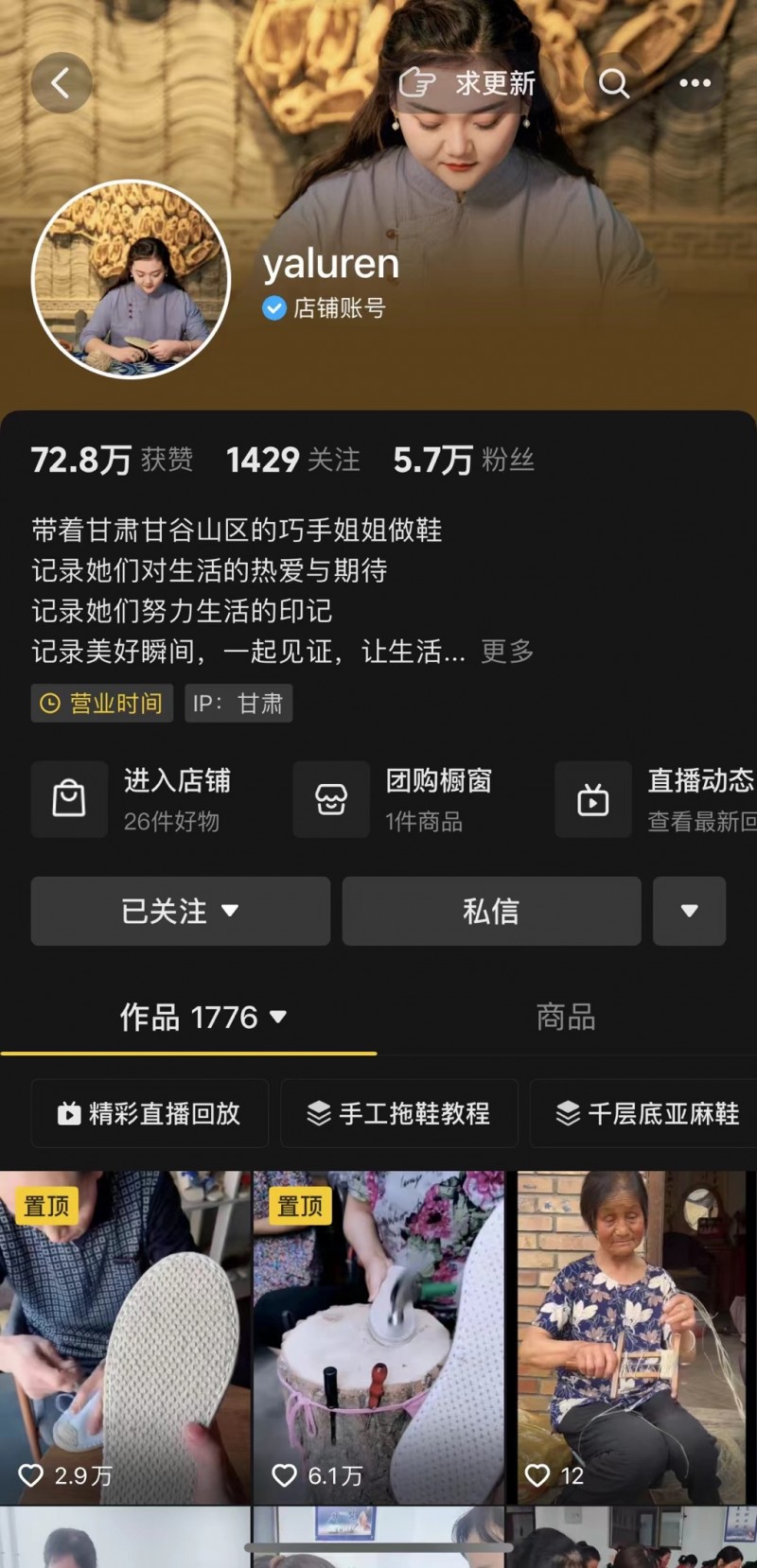
Task: Open search on this profile
Action: coord(613,83)
